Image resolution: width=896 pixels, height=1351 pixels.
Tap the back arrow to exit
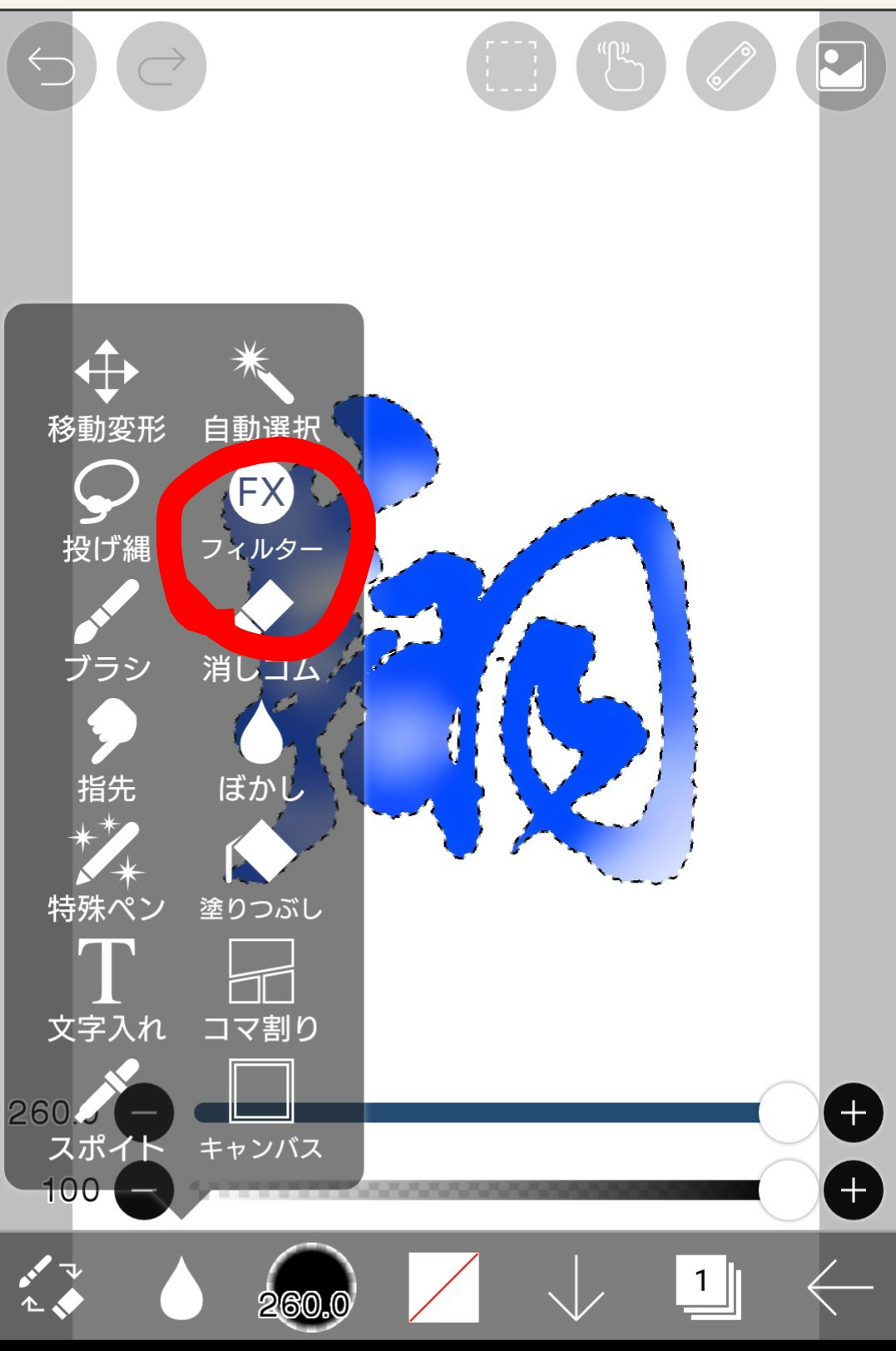839,1288
